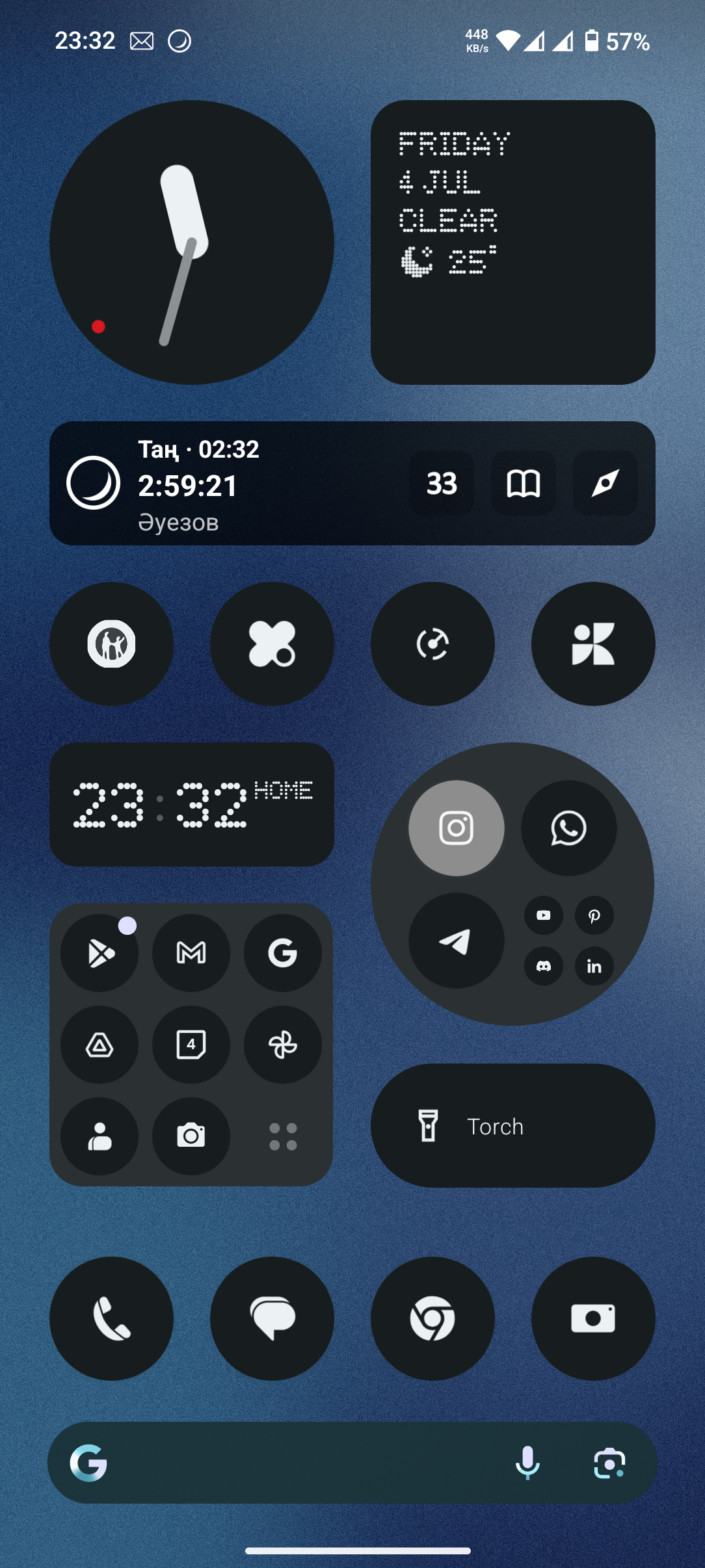Image resolution: width=705 pixels, height=1568 pixels.
Task: Open the book icon in prayer widget
Action: click(x=523, y=483)
